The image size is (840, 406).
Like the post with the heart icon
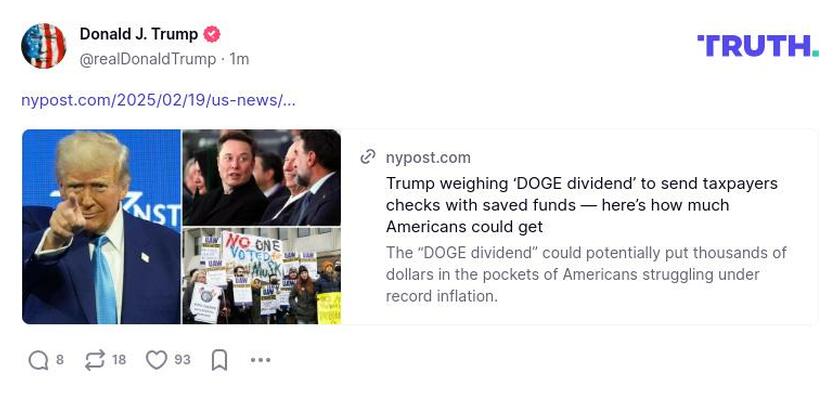(156, 360)
